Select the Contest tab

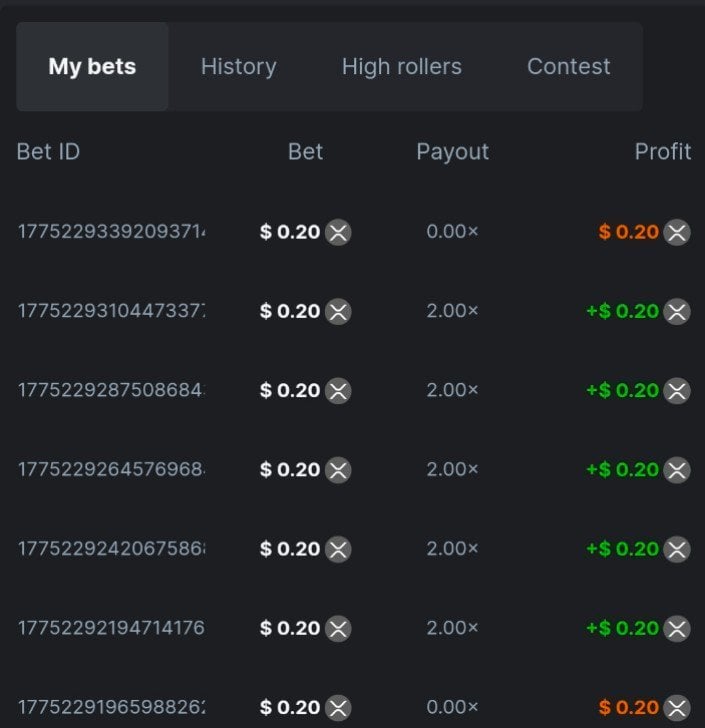pyautogui.click(x=568, y=67)
